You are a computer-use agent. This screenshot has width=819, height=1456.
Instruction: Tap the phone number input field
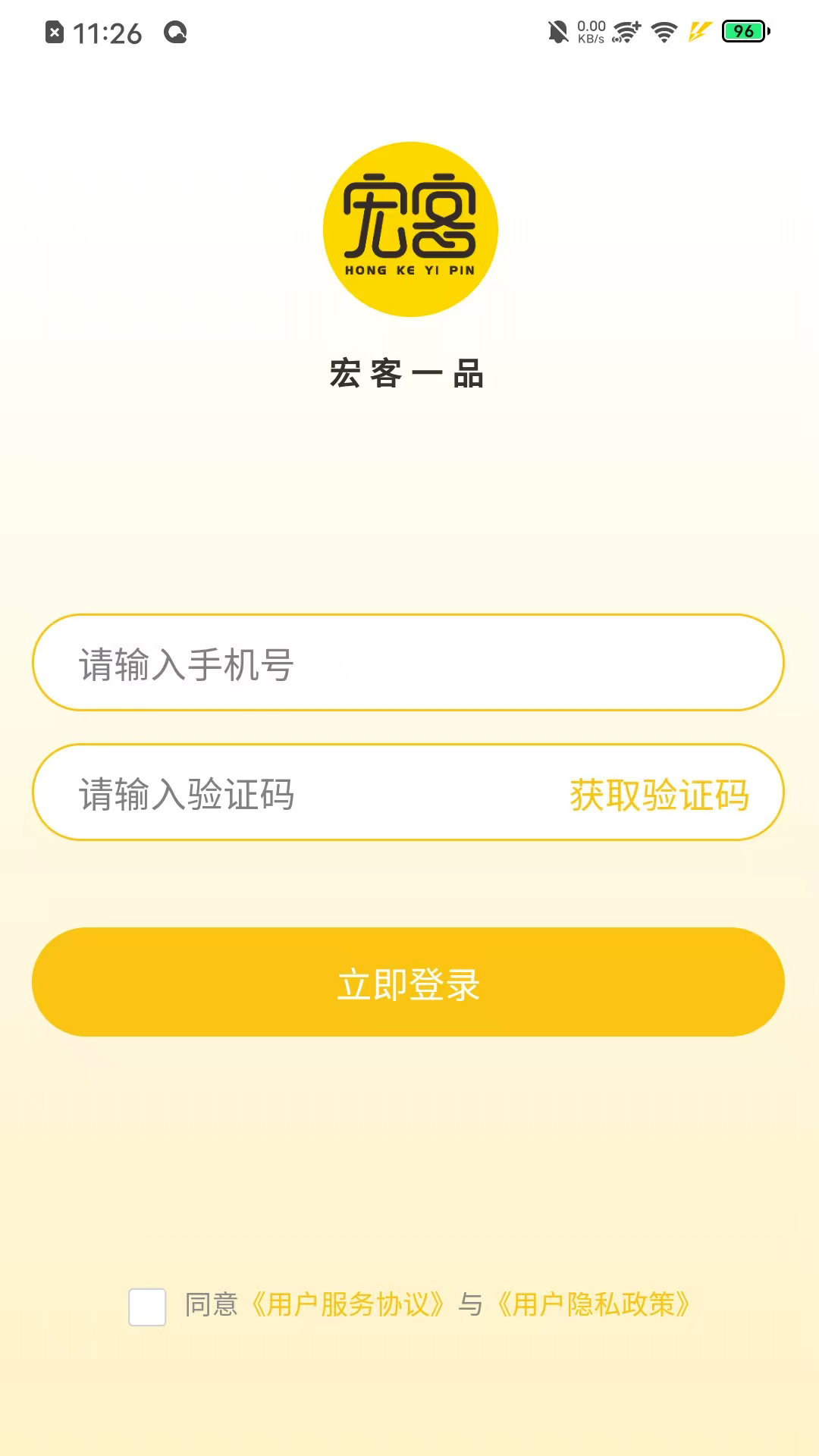pos(408,664)
